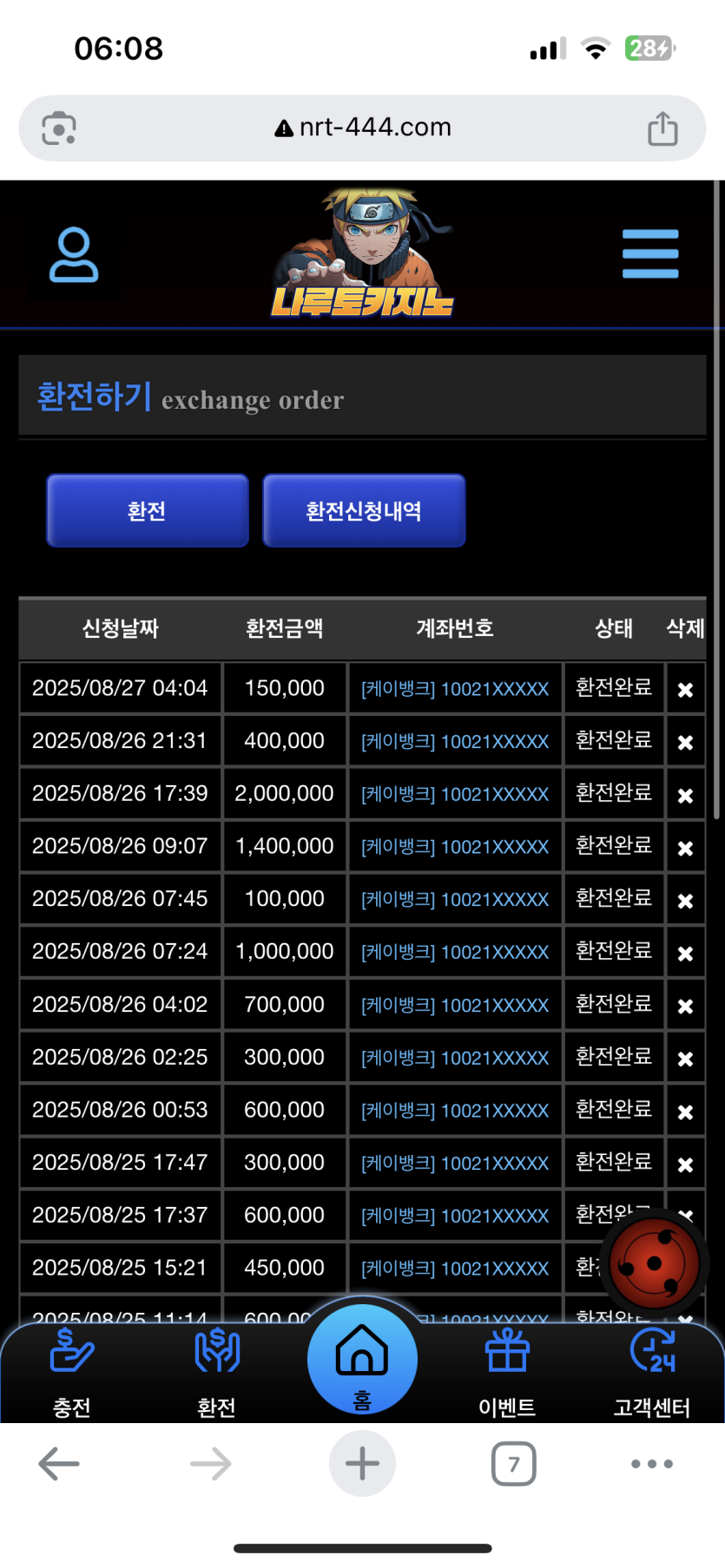
Task: Share this page from the address bar
Action: point(662,128)
